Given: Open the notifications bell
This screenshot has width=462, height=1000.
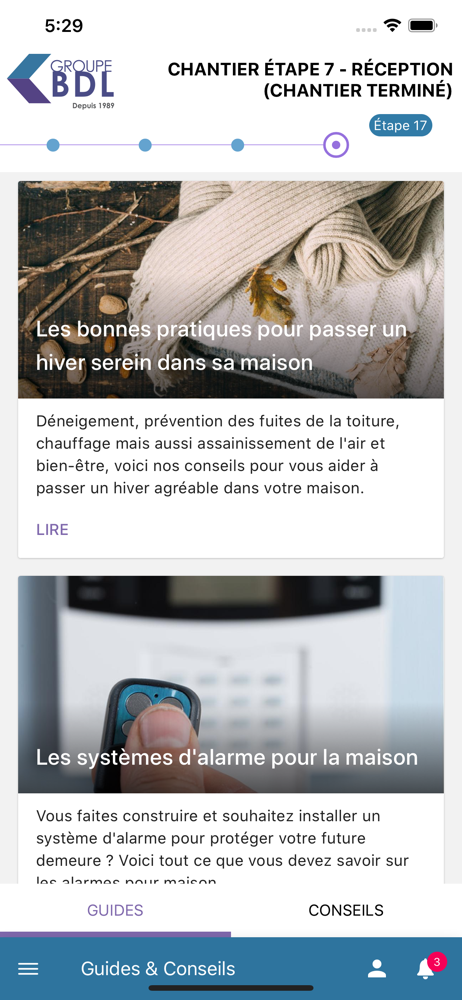Looking at the screenshot, I should click(x=426, y=968).
